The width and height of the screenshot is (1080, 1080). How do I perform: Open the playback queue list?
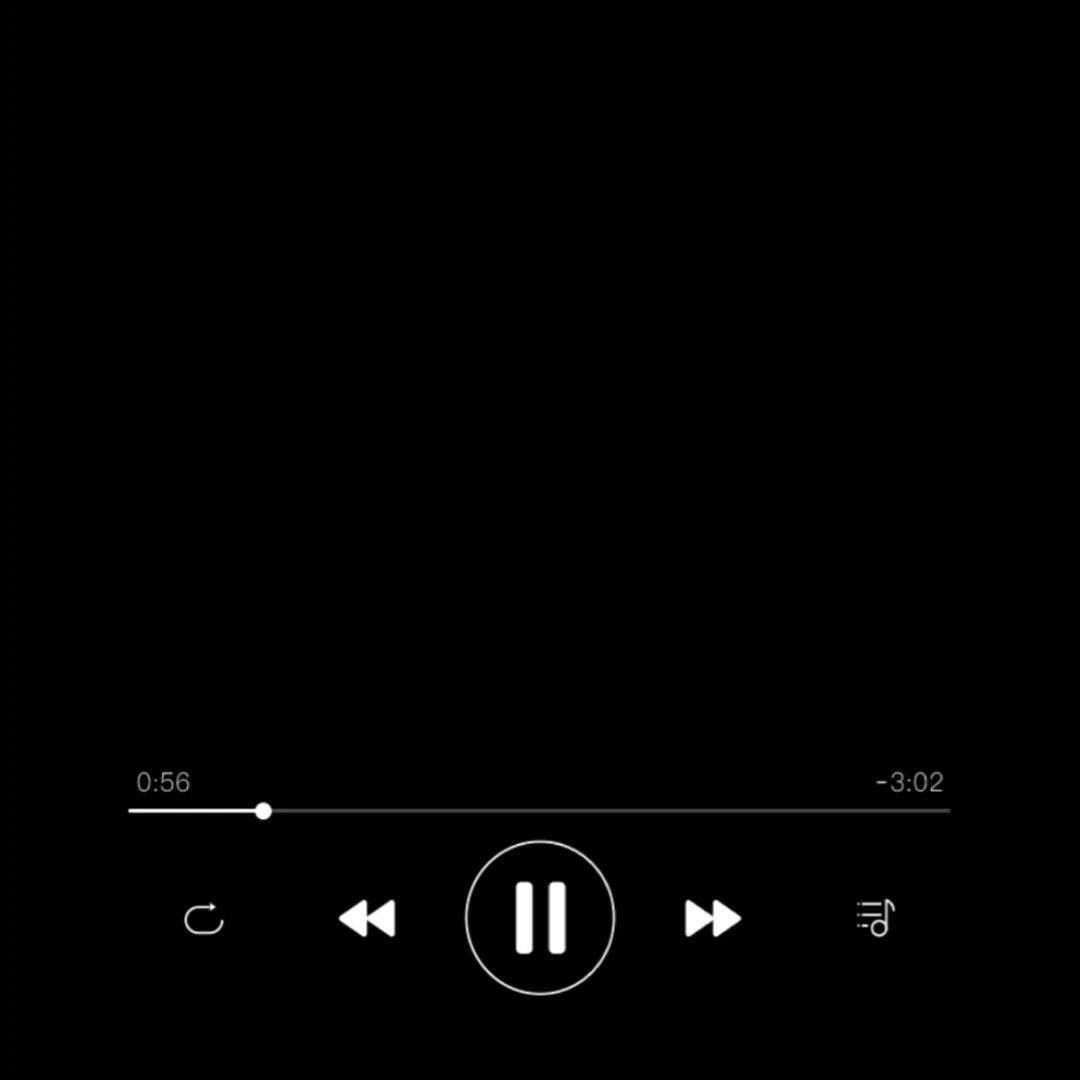[876, 918]
